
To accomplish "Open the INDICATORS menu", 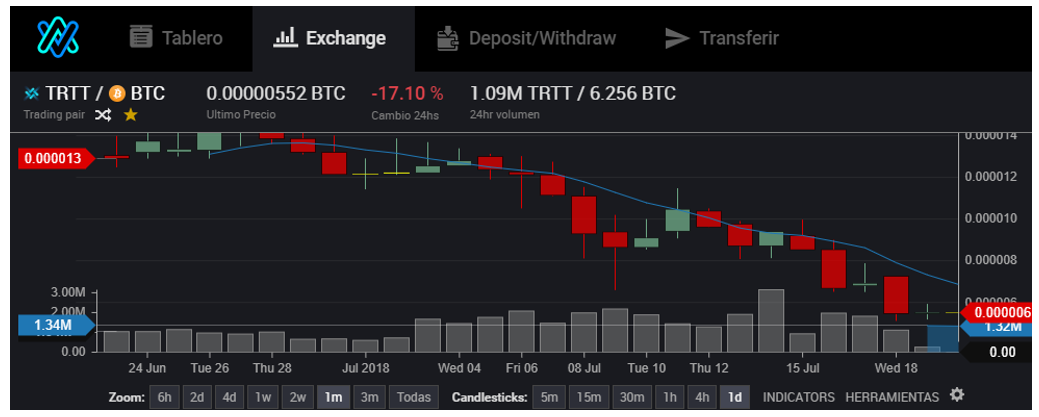I will 798,397.
